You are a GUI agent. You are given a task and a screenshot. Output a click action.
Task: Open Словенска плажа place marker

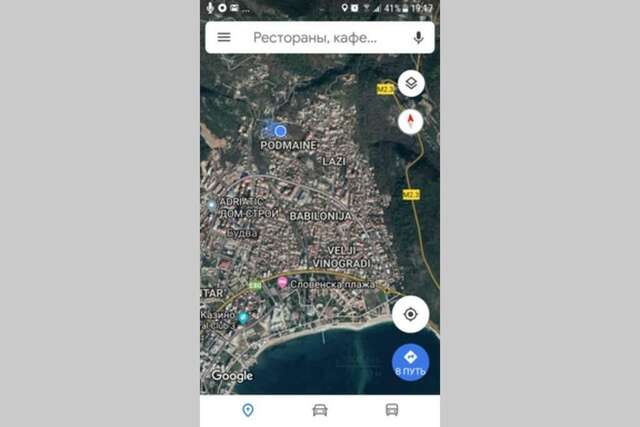pyautogui.click(x=283, y=283)
